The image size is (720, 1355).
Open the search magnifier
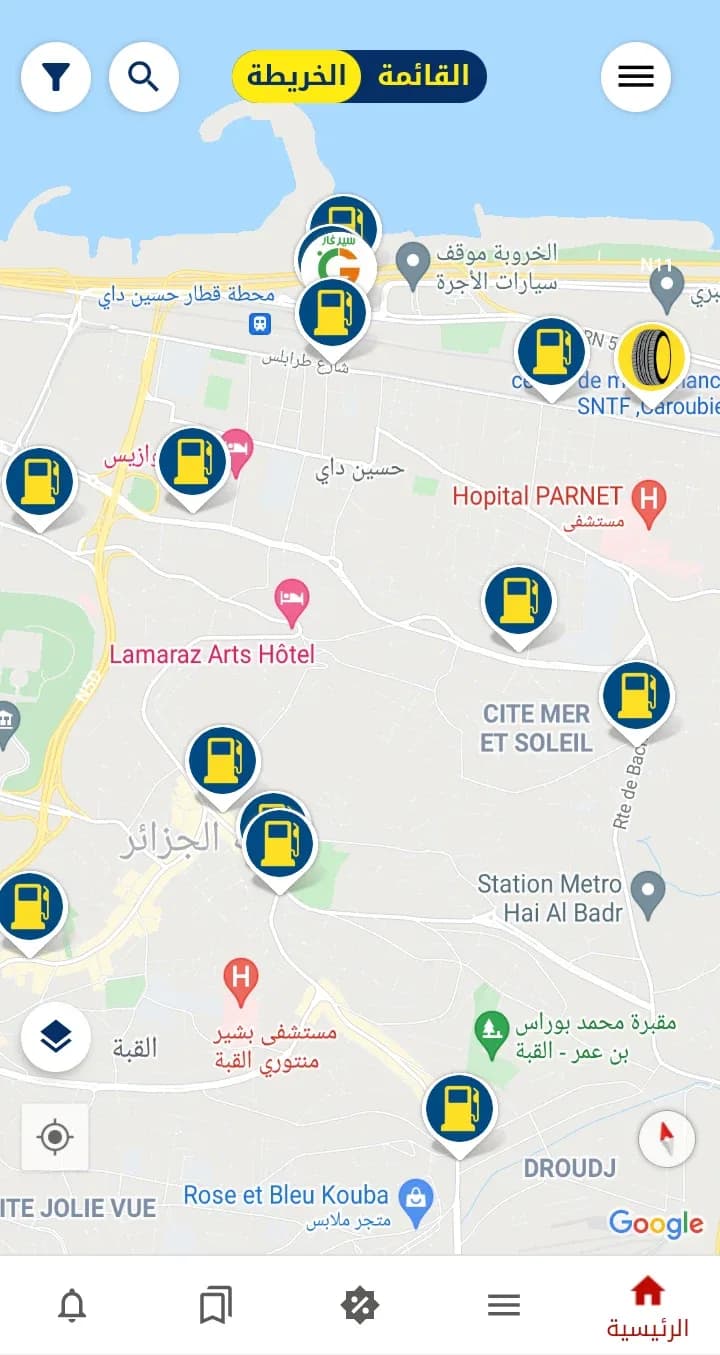tap(144, 77)
